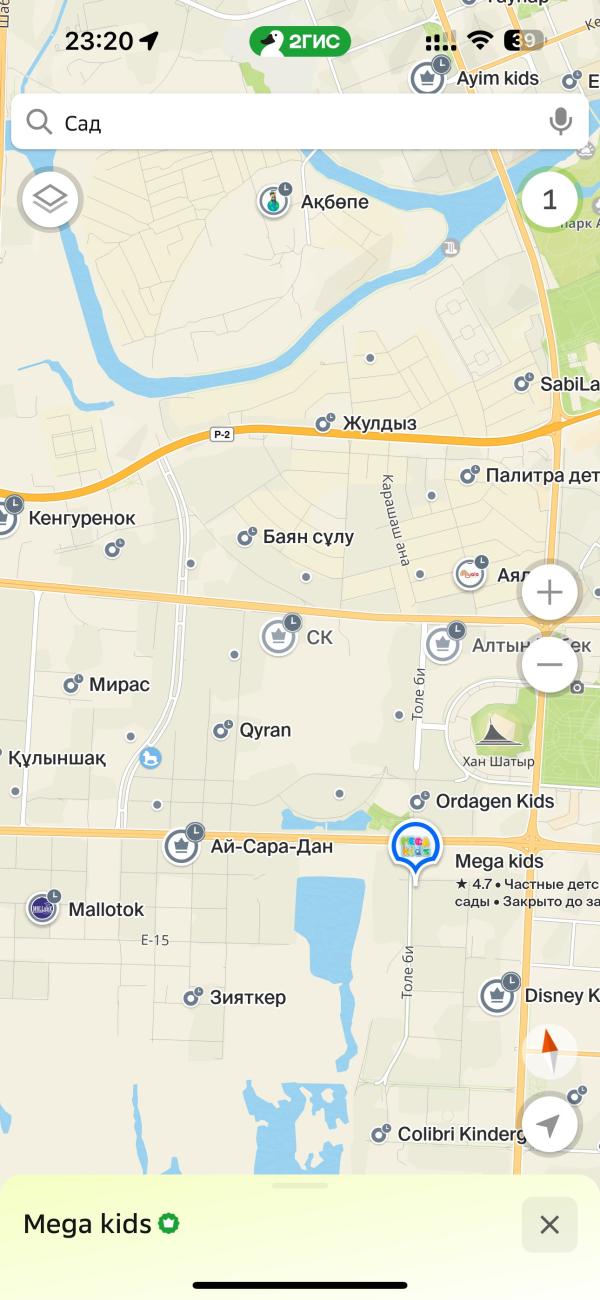Open the Зияткер marker
Image resolution: width=600 pixels, height=1300 pixels.
tap(193, 997)
